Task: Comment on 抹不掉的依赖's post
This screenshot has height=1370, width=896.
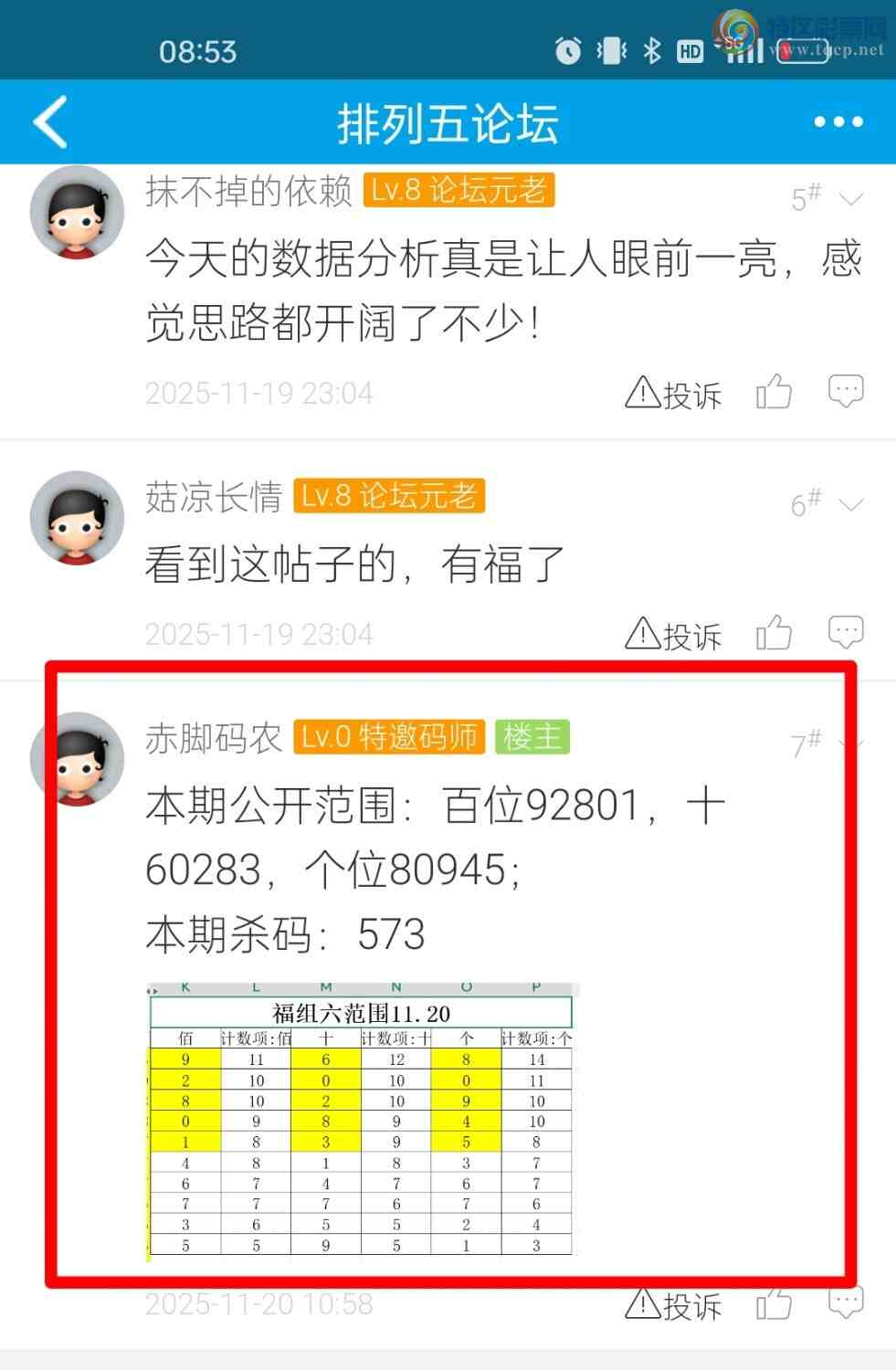Action: coord(845,392)
